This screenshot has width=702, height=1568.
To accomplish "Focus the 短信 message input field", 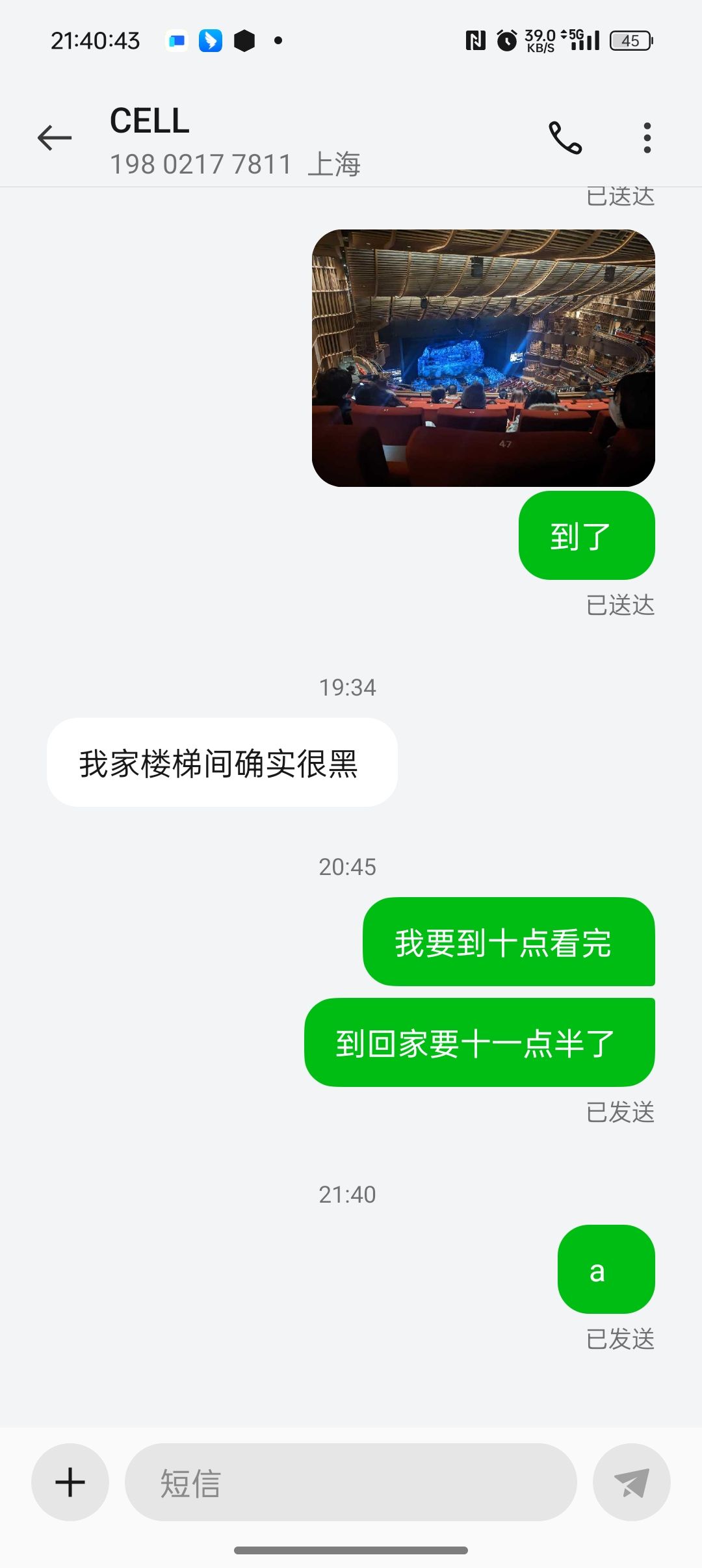I will 351,1482.
